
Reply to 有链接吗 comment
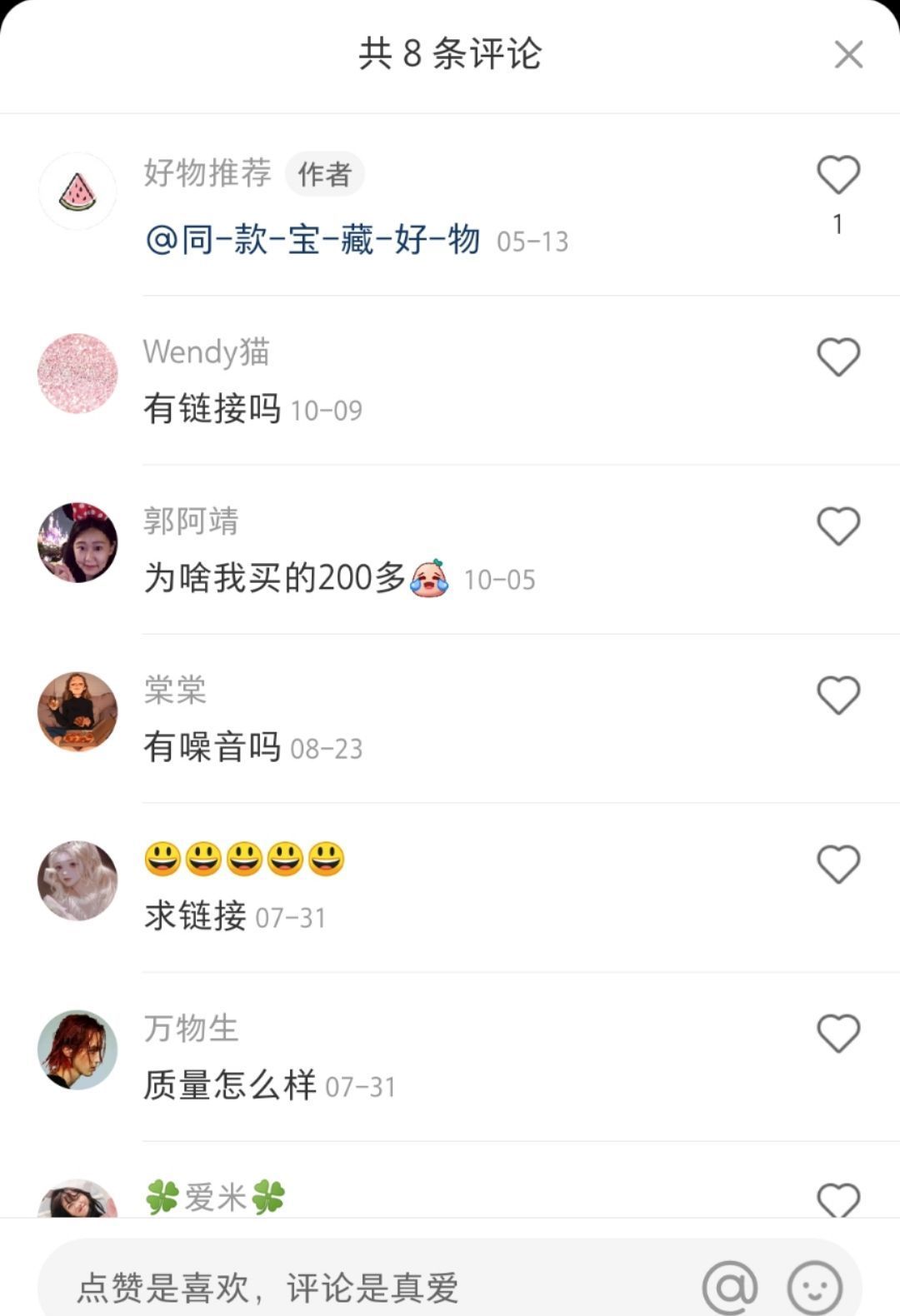click(212, 409)
